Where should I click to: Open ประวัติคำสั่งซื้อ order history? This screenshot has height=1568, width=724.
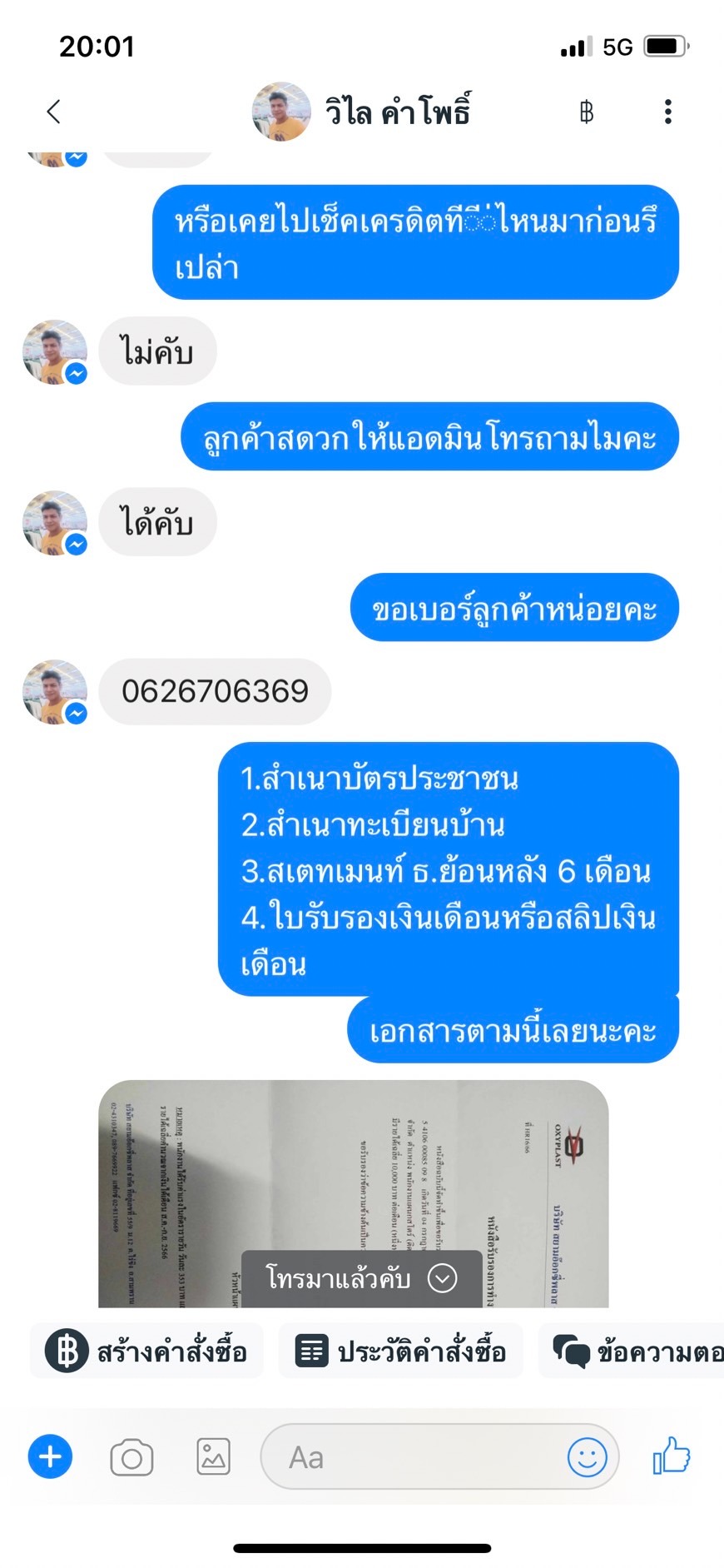click(401, 1351)
